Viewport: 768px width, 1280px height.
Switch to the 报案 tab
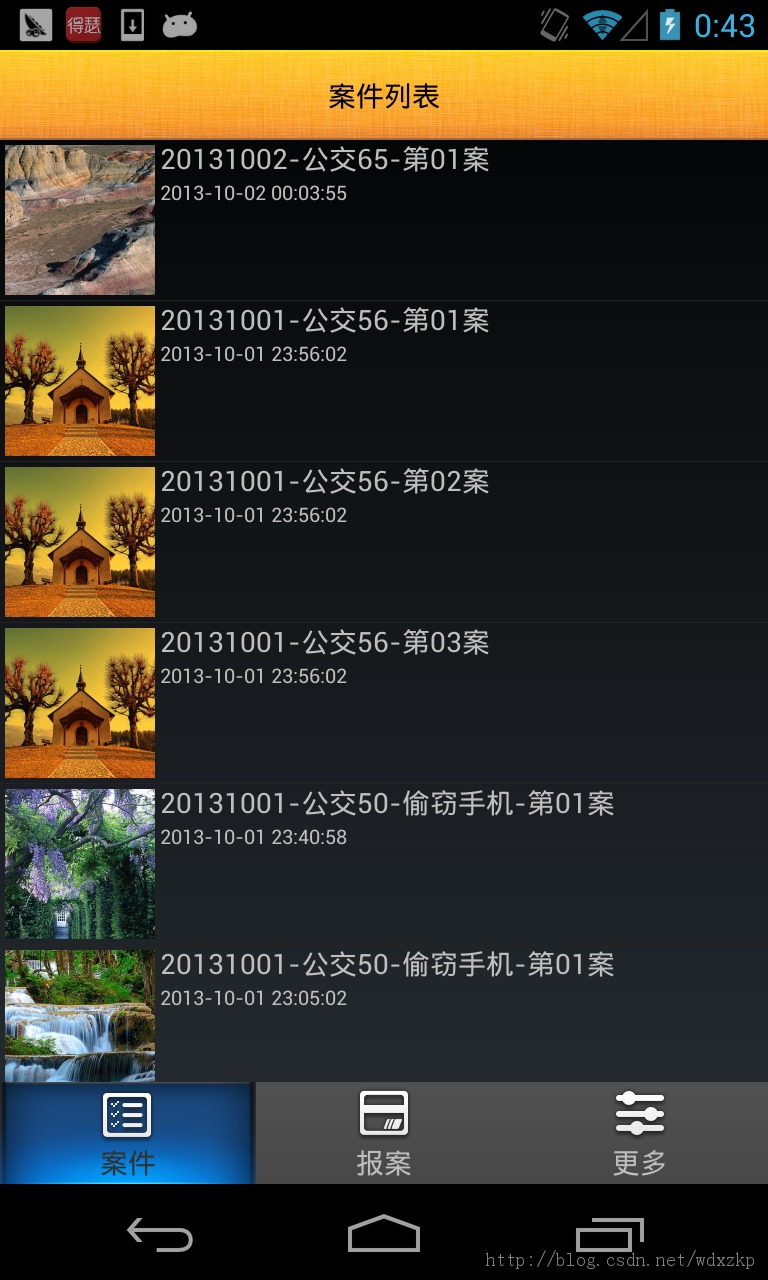384,1134
